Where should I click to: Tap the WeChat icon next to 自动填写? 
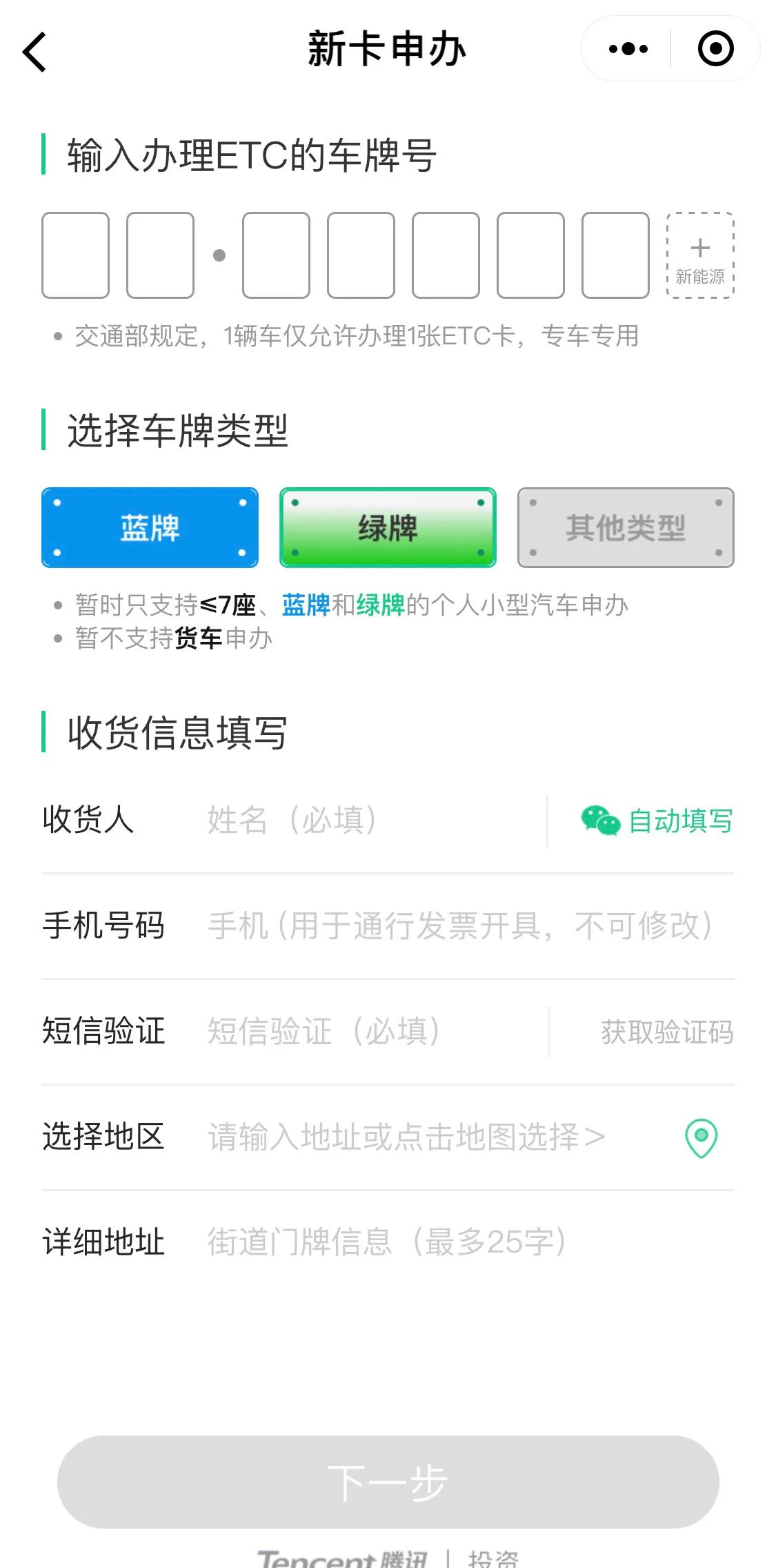click(x=599, y=820)
